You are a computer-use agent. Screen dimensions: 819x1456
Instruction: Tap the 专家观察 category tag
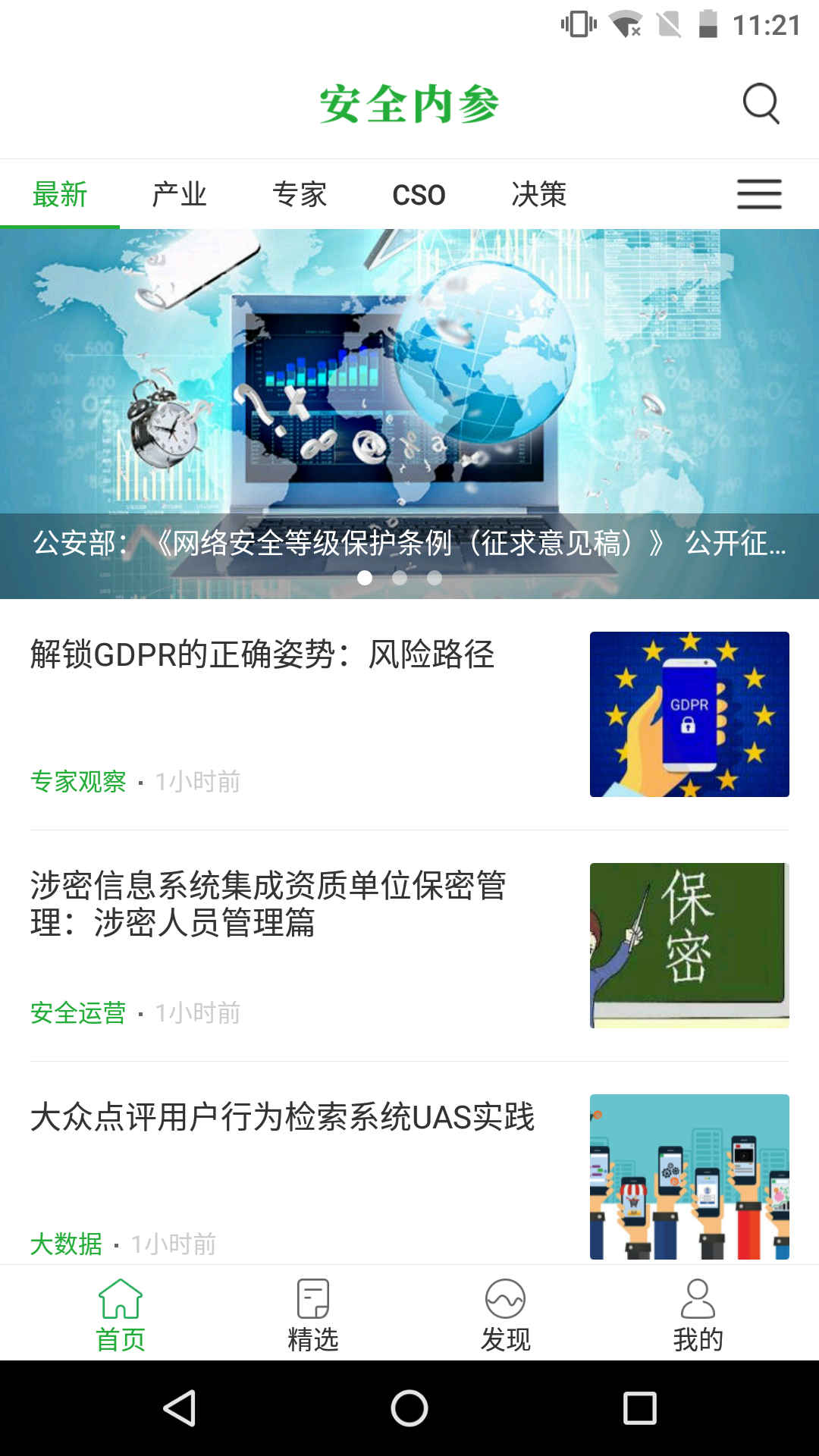[78, 781]
